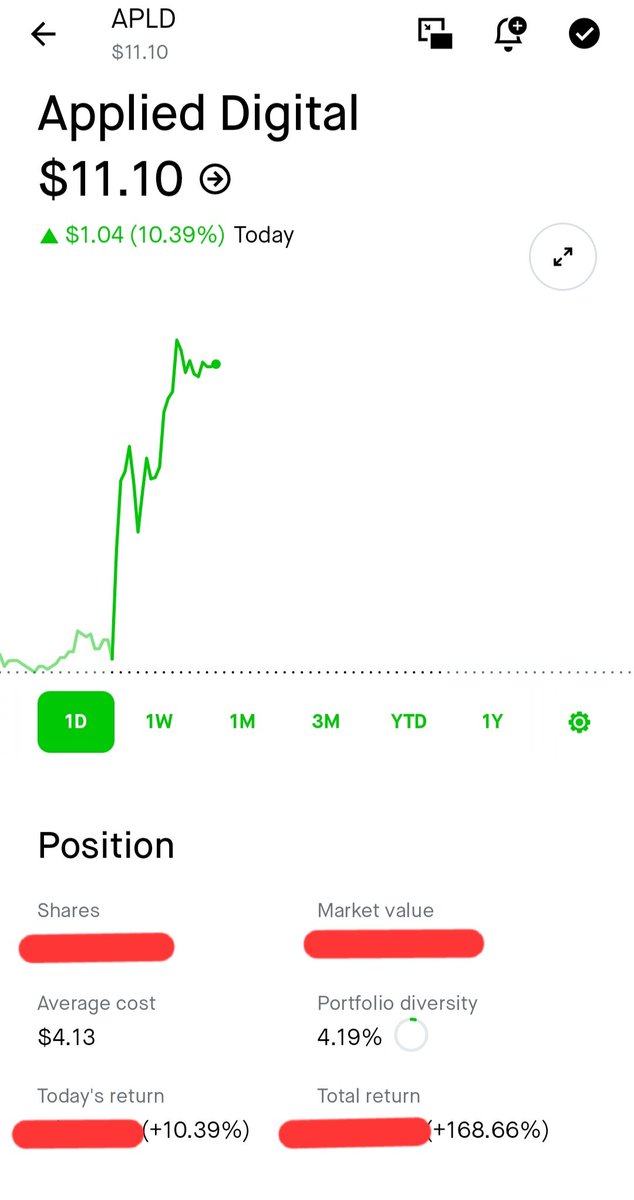
Task: Select the 1D chart range
Action: 76,721
